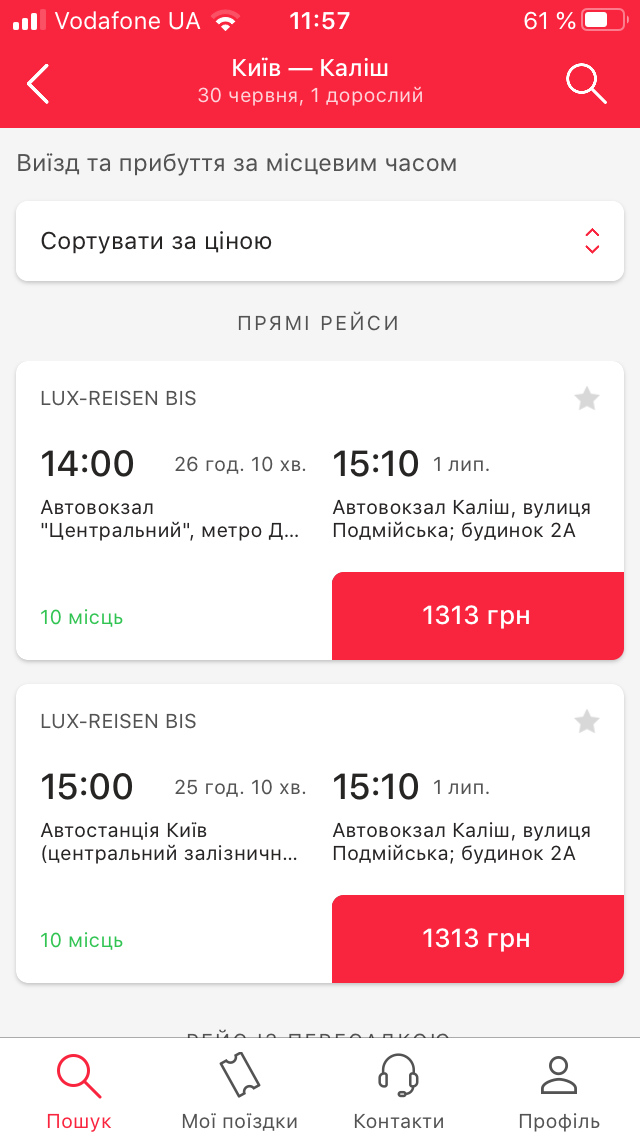Image resolution: width=640 pixels, height=1136 pixels.
Task: Favorite the 14:00 LUX-REISEN BIS trip
Action: pos(586,398)
